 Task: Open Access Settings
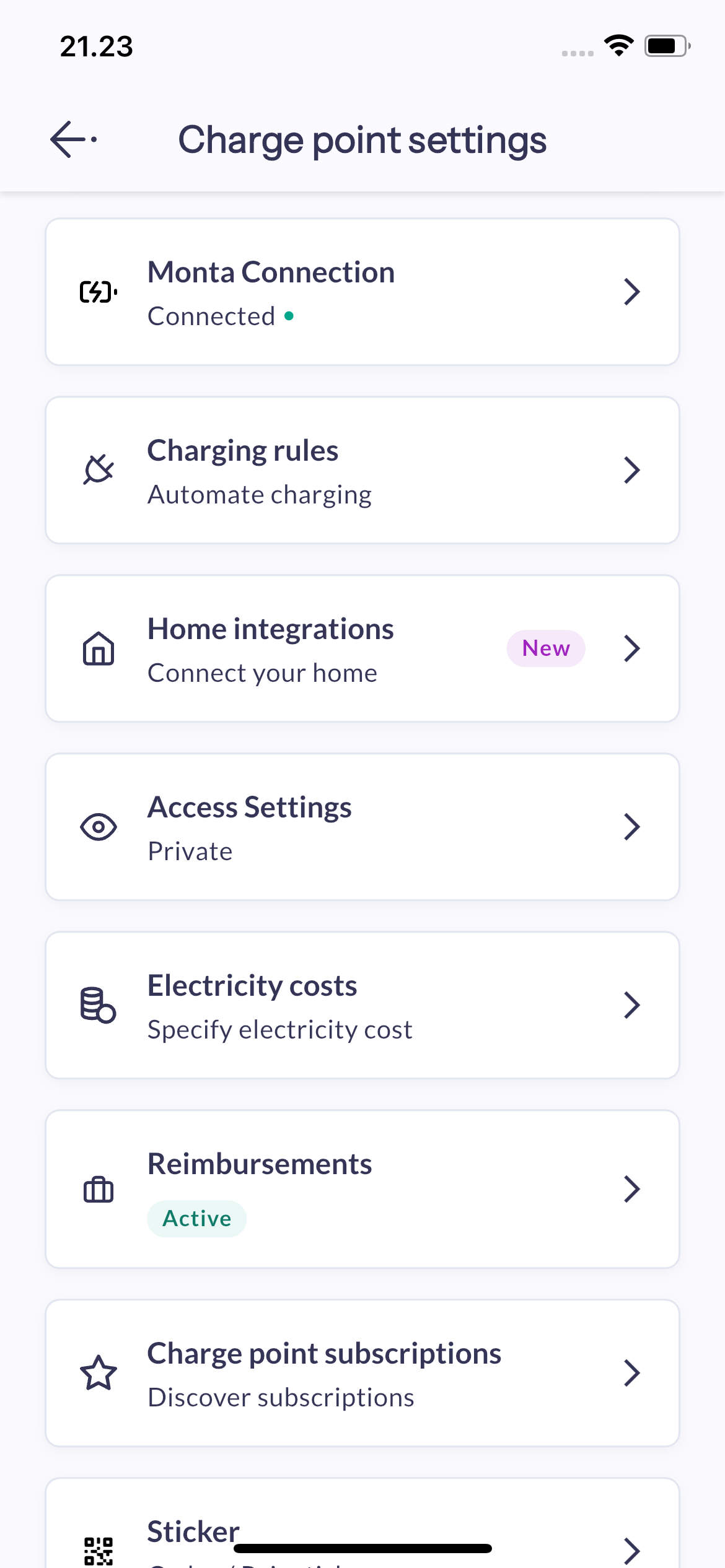click(x=362, y=827)
